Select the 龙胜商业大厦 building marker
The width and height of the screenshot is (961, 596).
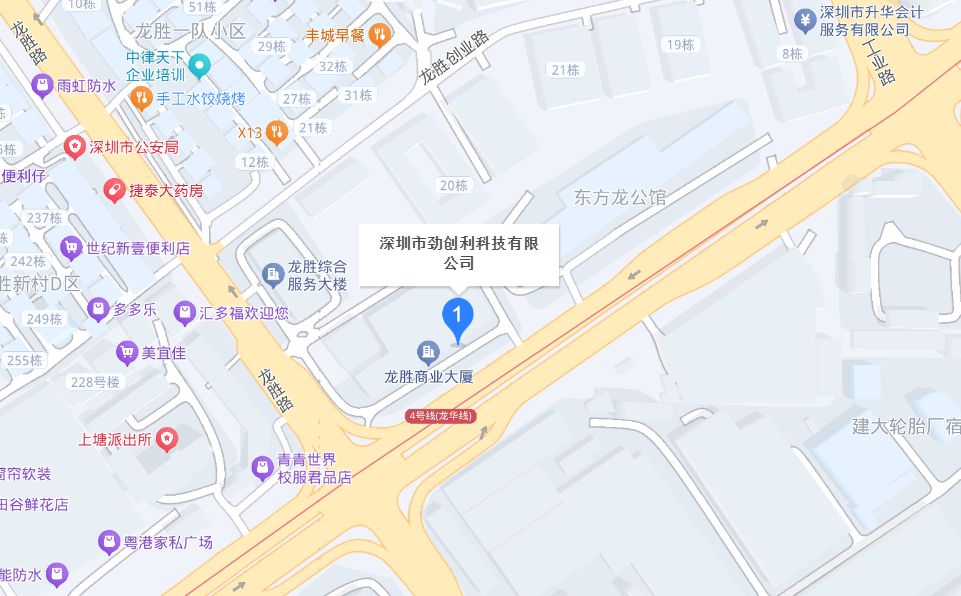[x=428, y=352]
